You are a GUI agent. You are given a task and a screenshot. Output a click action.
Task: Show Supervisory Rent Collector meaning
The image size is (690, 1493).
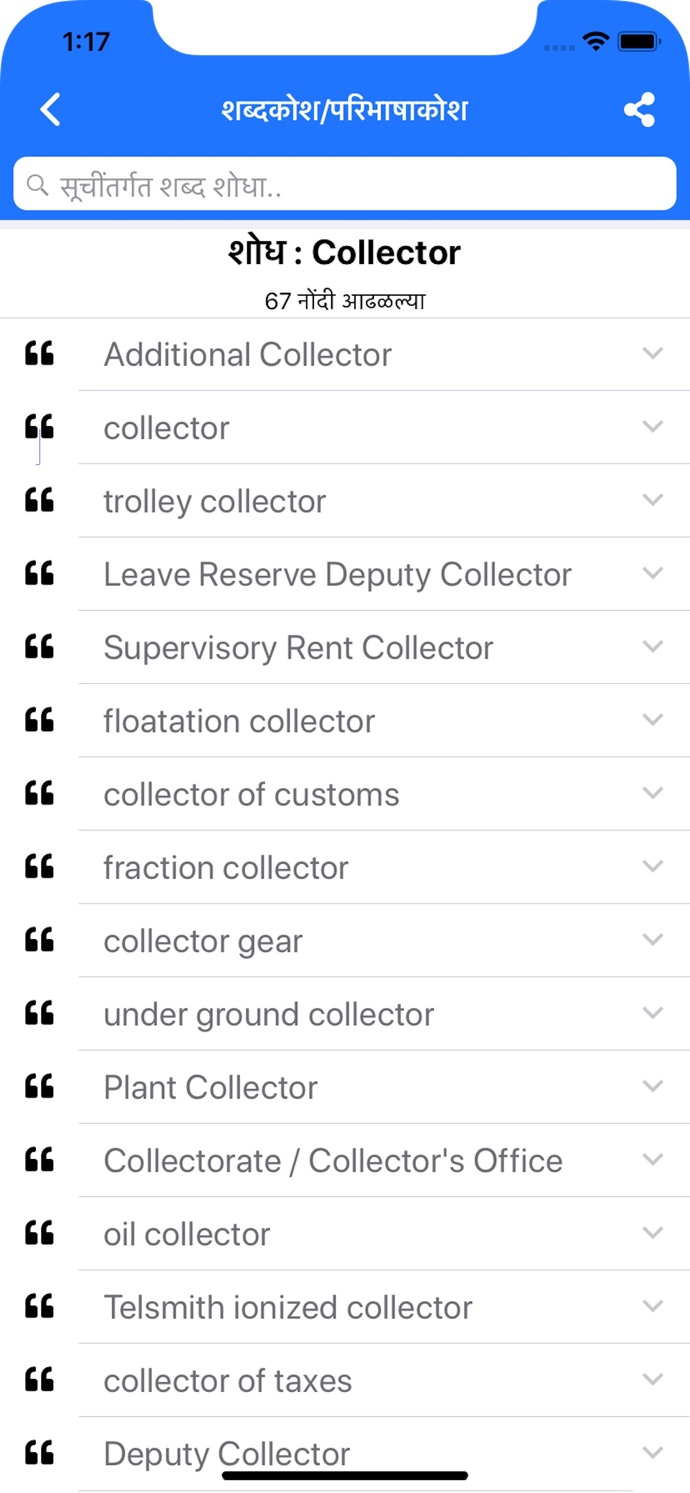[x=345, y=647]
